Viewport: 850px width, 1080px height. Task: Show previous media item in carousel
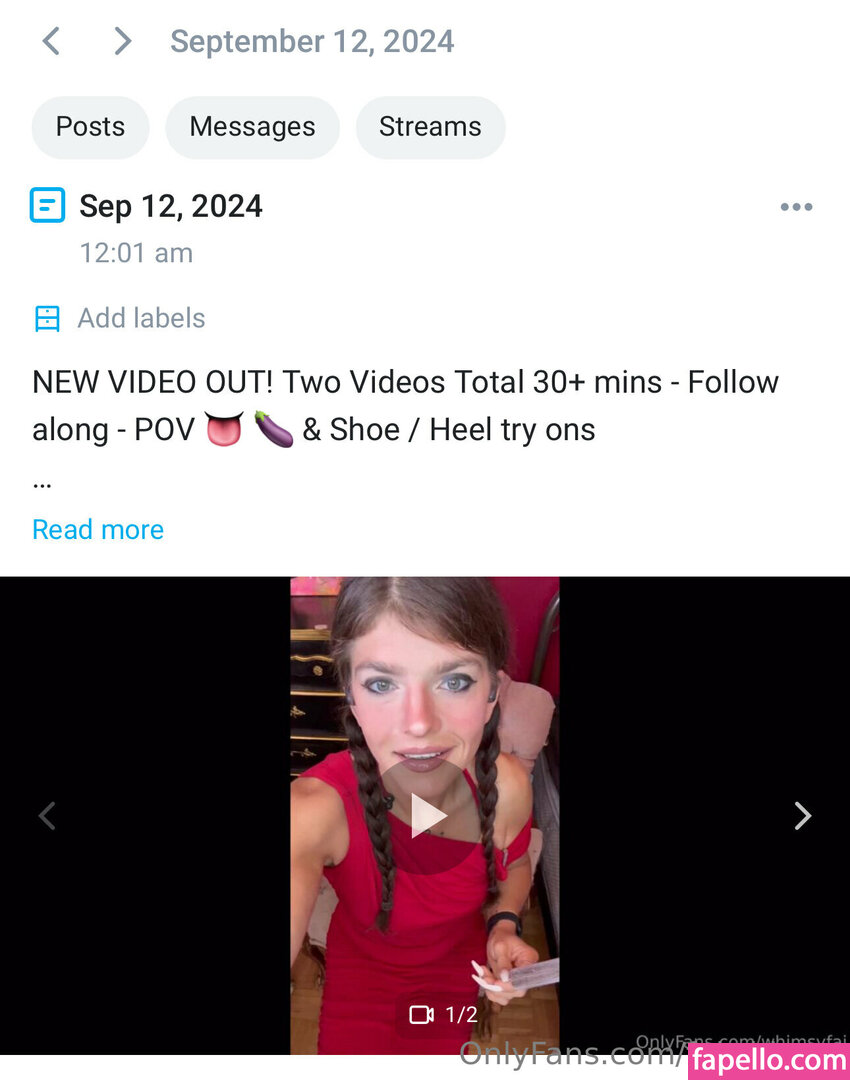click(x=47, y=816)
